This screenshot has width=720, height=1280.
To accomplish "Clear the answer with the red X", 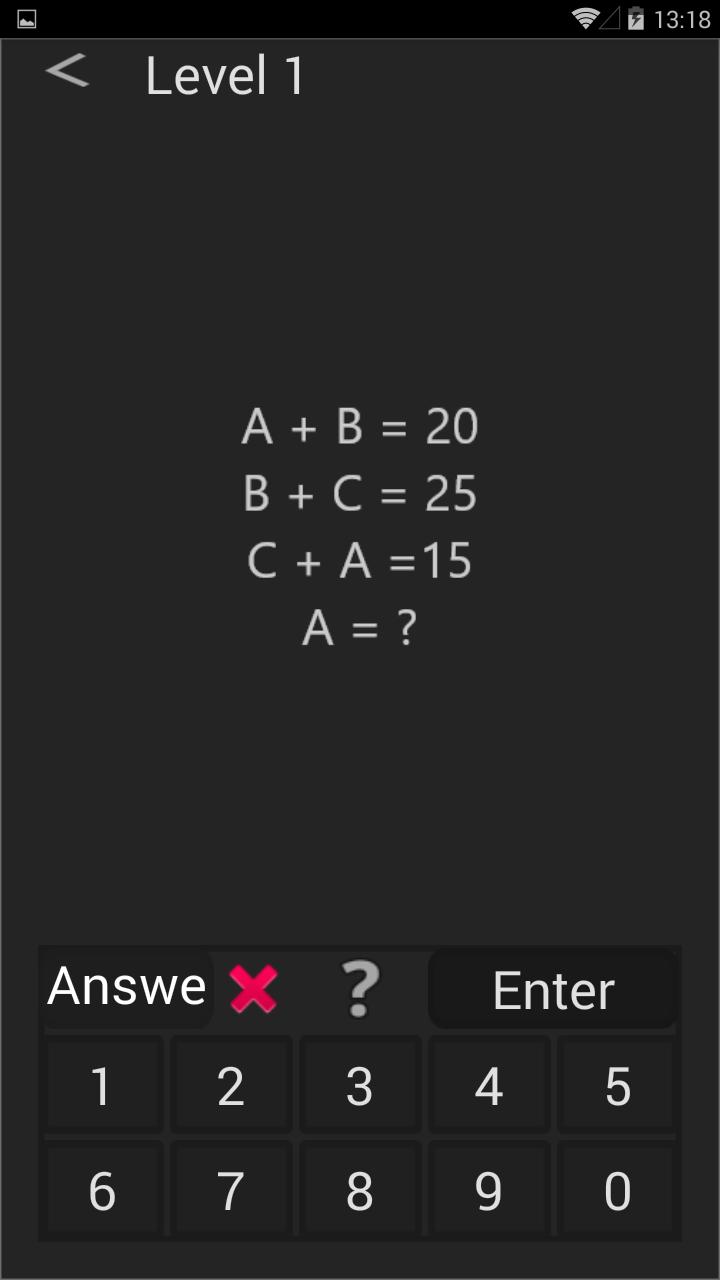I will tap(254, 989).
